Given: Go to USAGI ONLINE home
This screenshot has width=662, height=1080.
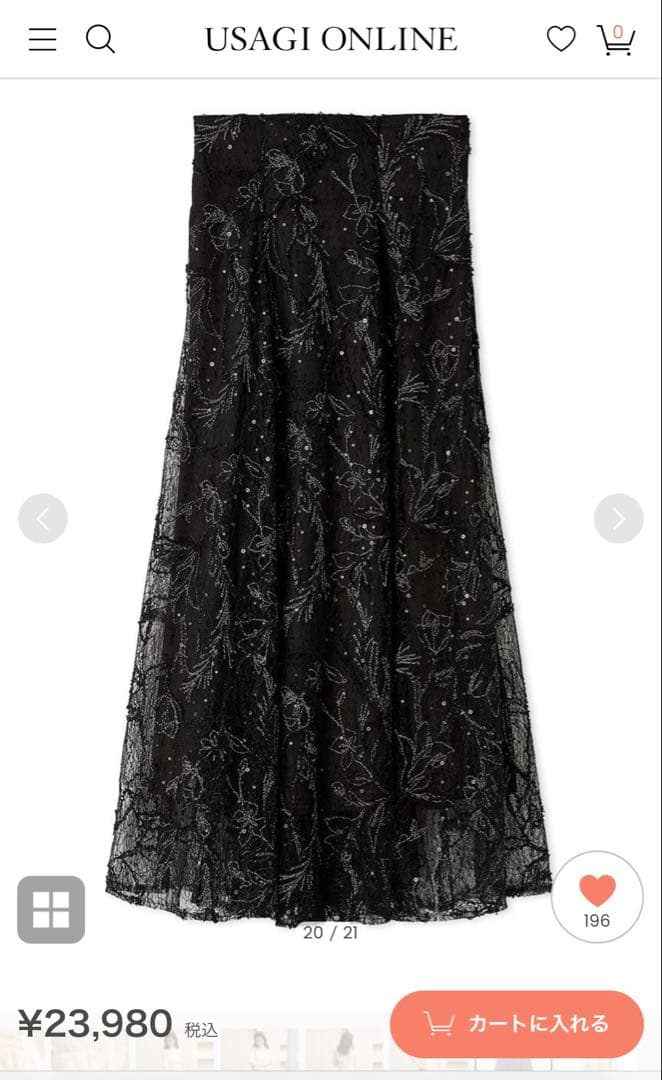Looking at the screenshot, I should coord(331,40).
